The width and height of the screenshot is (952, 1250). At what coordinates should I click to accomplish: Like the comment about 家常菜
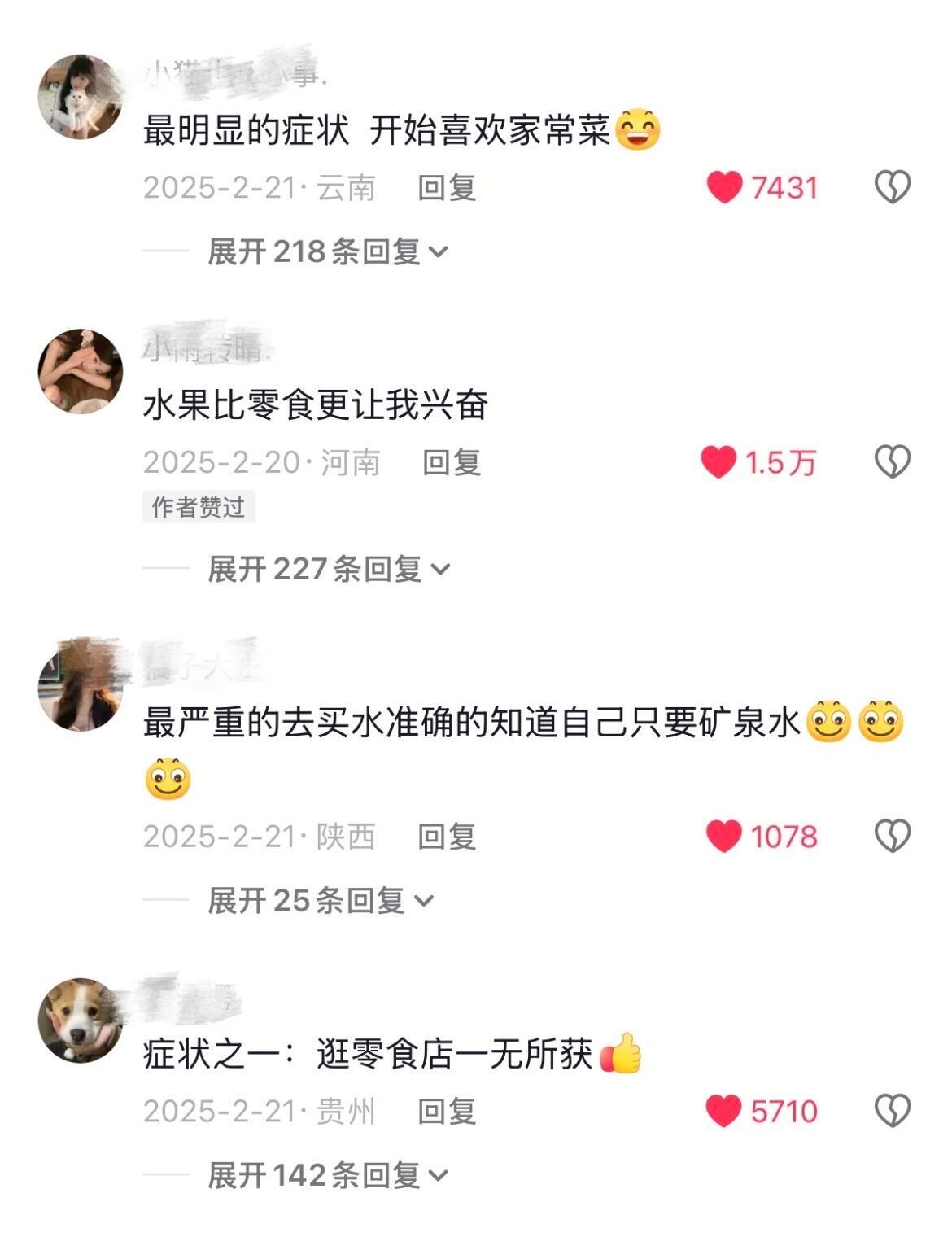click(x=723, y=188)
